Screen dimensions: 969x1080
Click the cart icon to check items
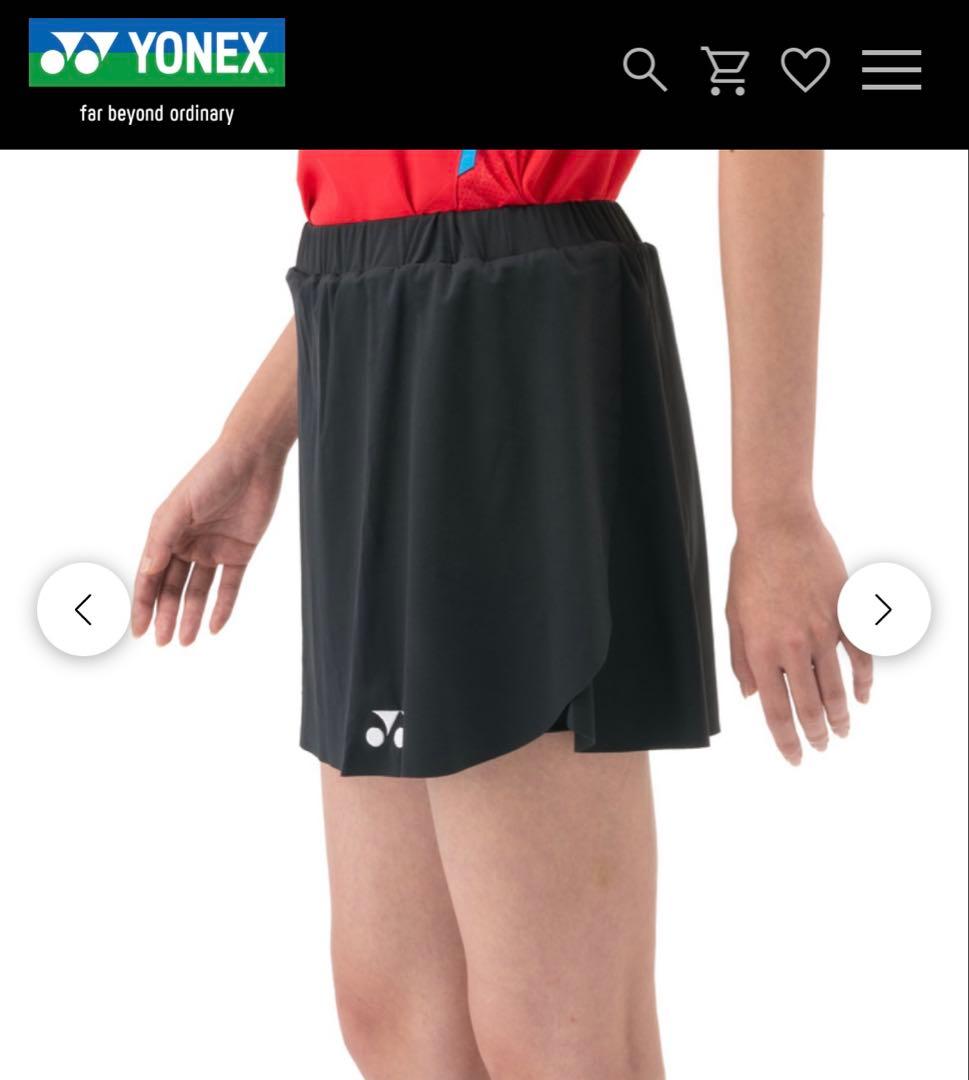pyautogui.click(x=726, y=70)
